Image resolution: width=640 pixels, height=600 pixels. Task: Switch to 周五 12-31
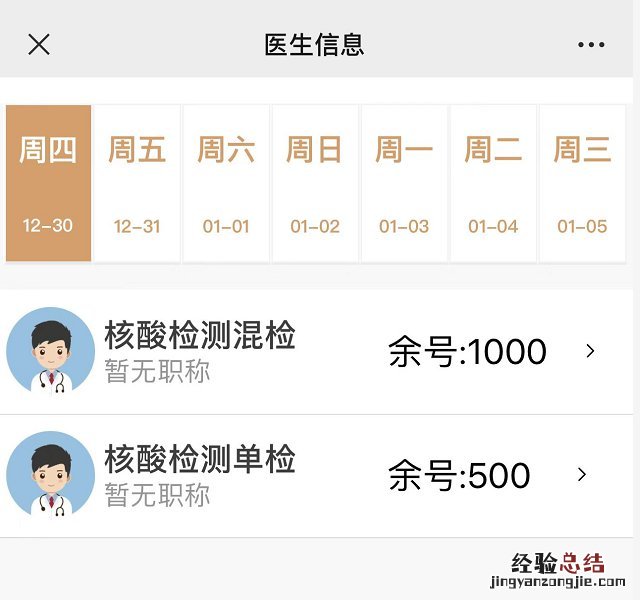click(137, 184)
